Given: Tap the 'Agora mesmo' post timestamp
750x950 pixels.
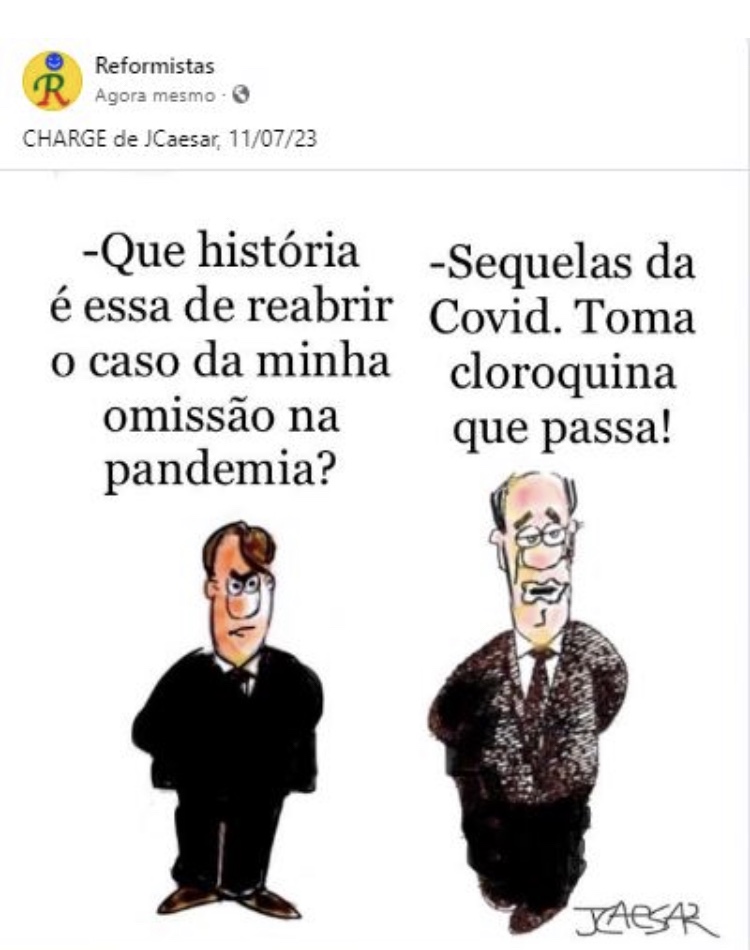Looking at the screenshot, I should tap(154, 96).
